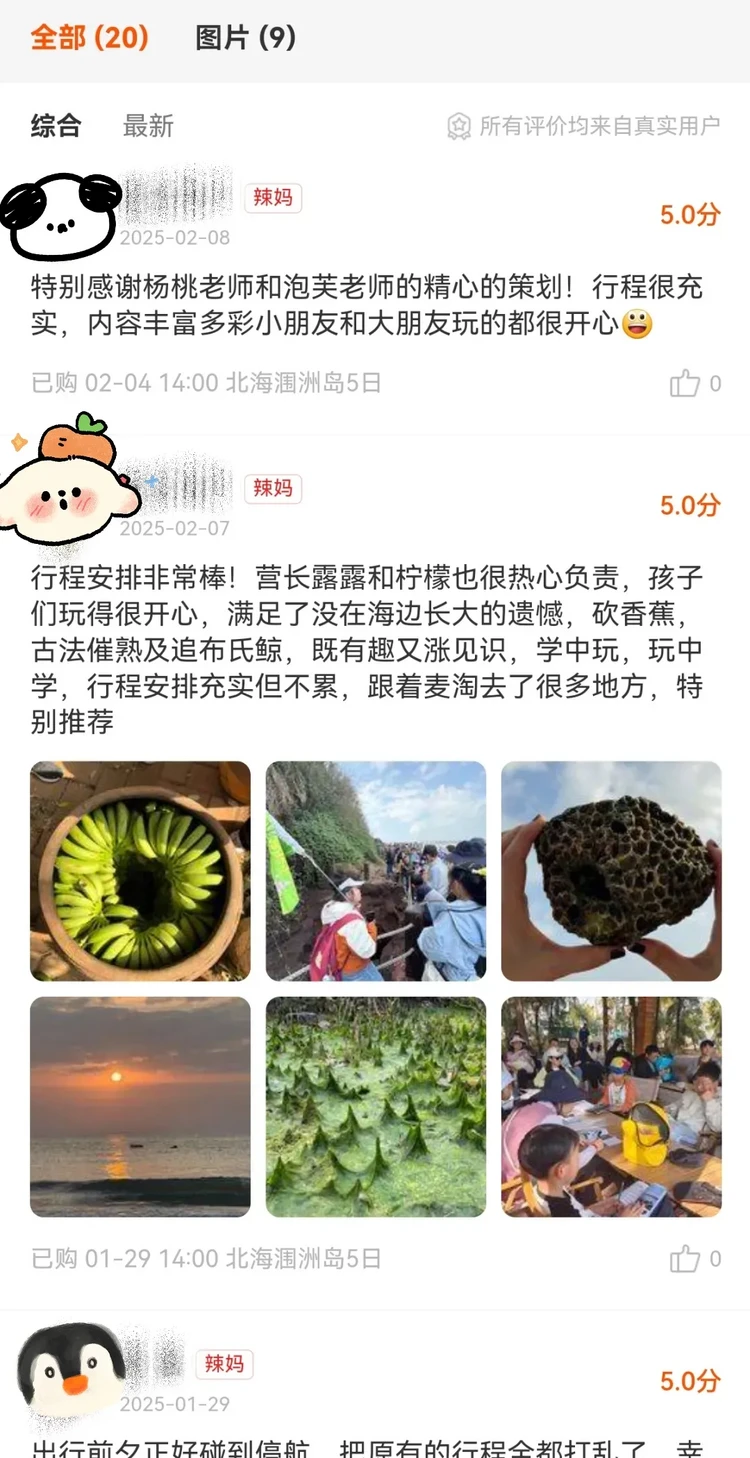Open the penguin avatar reviewer's profile
The image size is (750, 1458).
pyautogui.click(x=70, y=1374)
